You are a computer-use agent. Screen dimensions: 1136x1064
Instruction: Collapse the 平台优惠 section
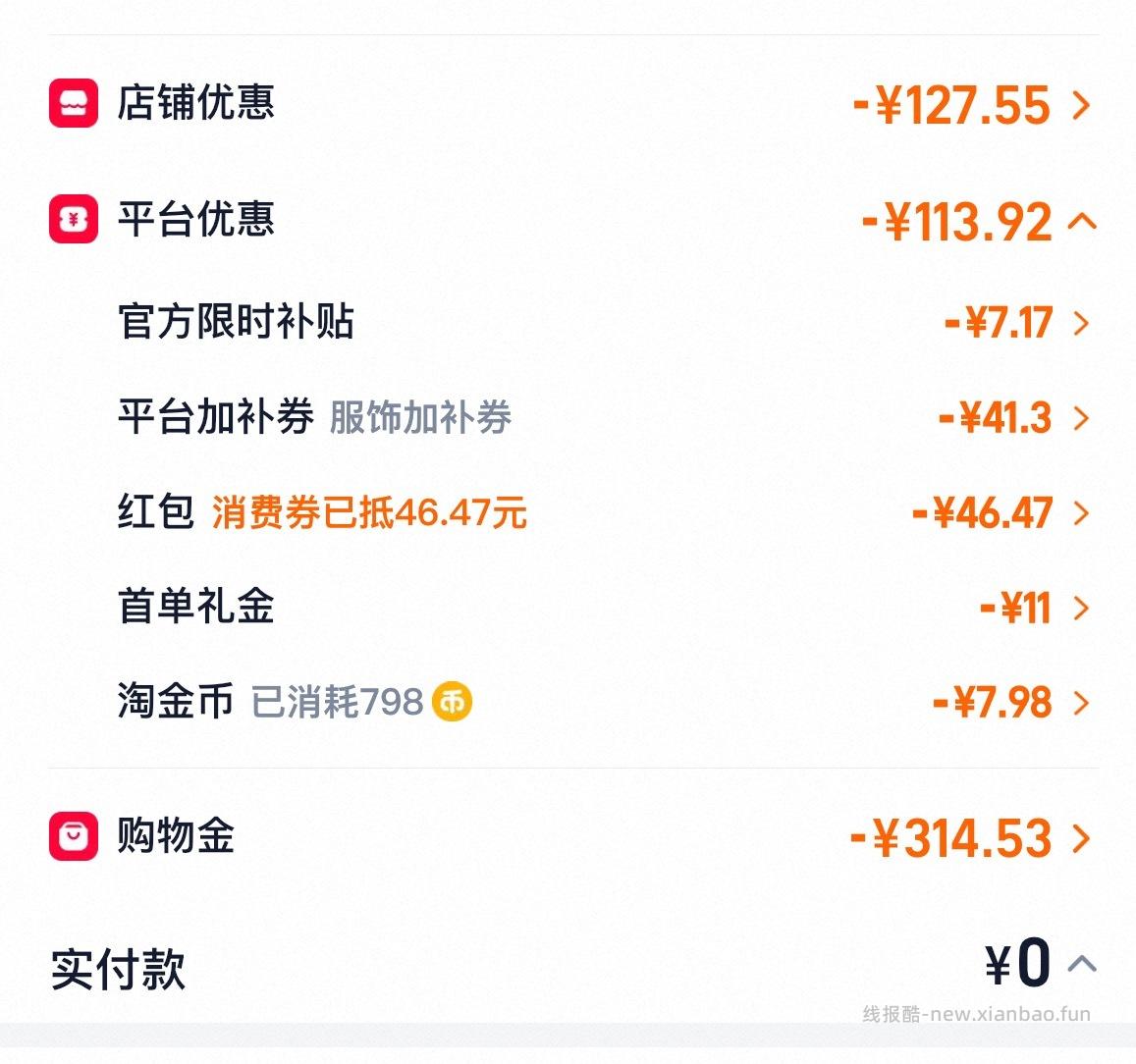pos(1081,222)
